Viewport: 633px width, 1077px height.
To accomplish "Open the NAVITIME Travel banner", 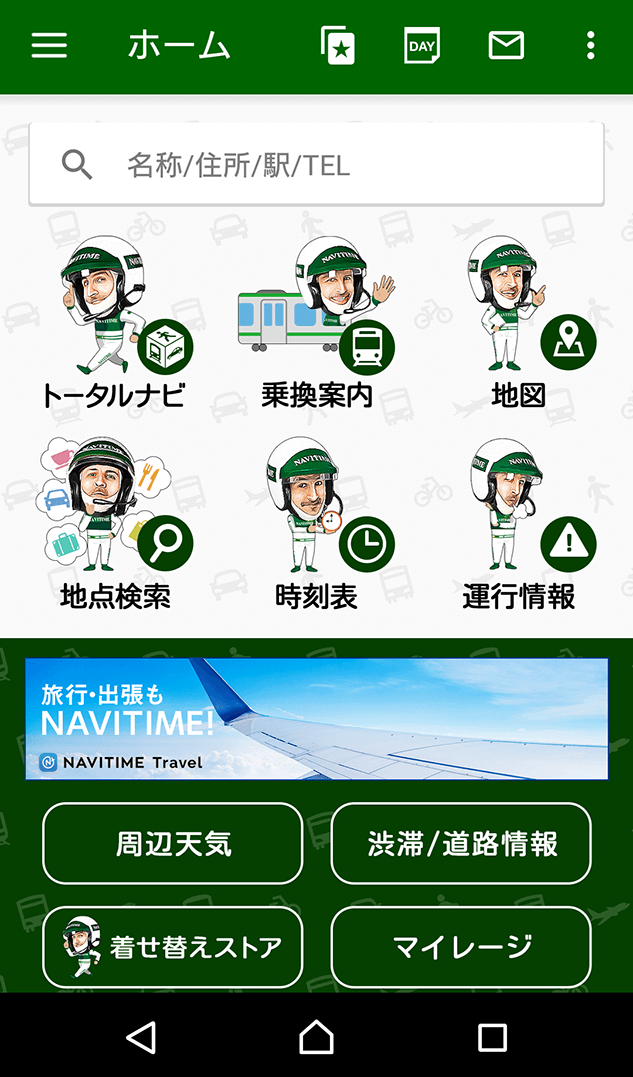I will click(x=316, y=718).
